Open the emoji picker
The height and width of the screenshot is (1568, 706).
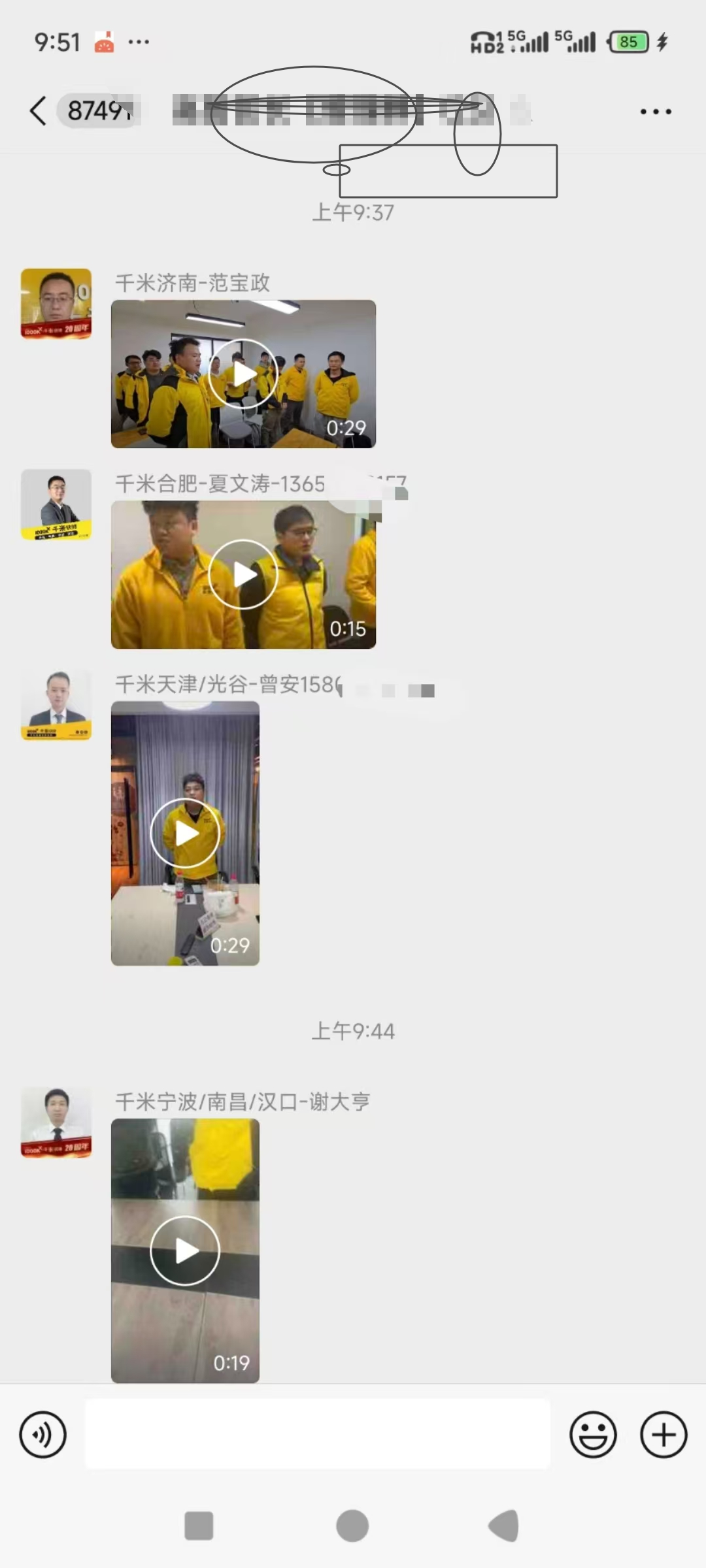pyautogui.click(x=593, y=1435)
